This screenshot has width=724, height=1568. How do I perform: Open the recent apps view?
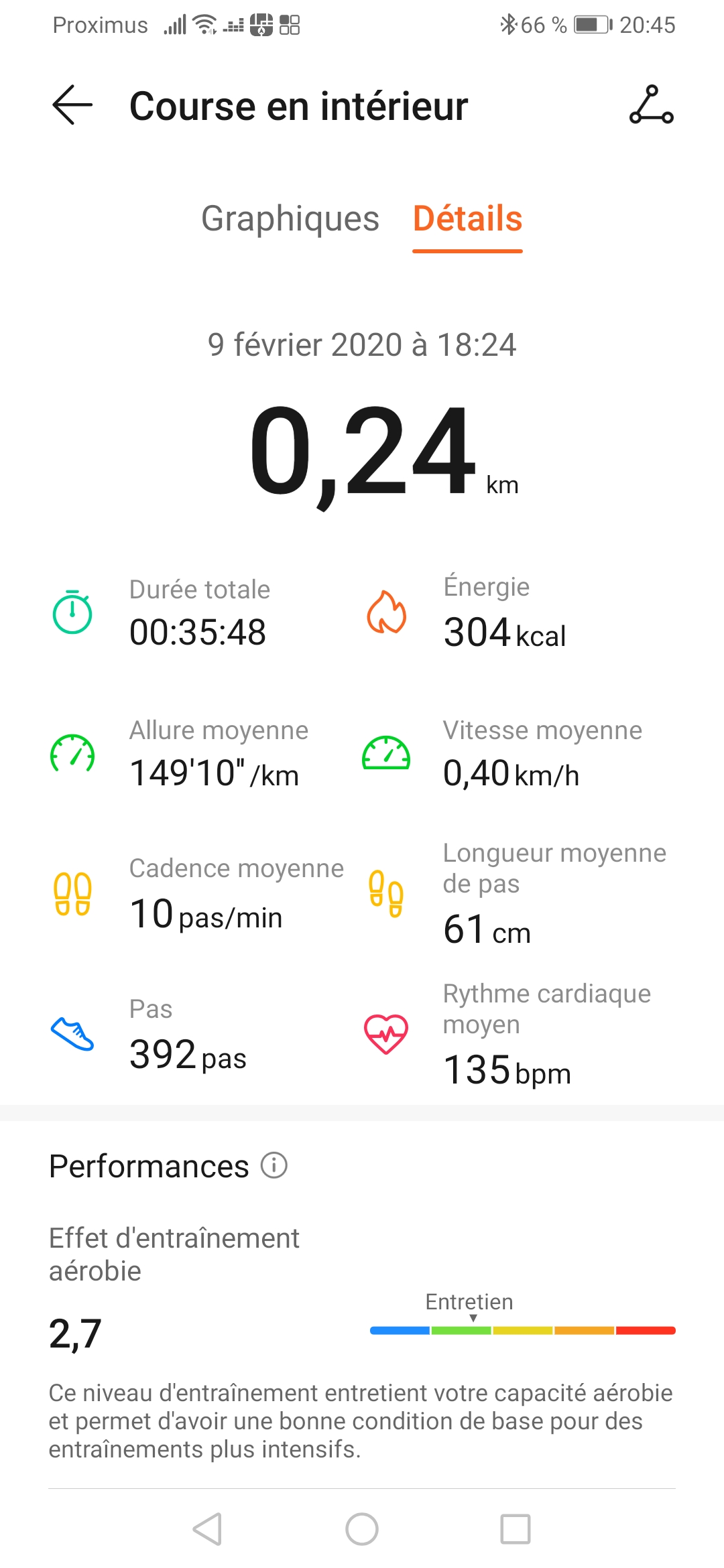click(x=516, y=1529)
